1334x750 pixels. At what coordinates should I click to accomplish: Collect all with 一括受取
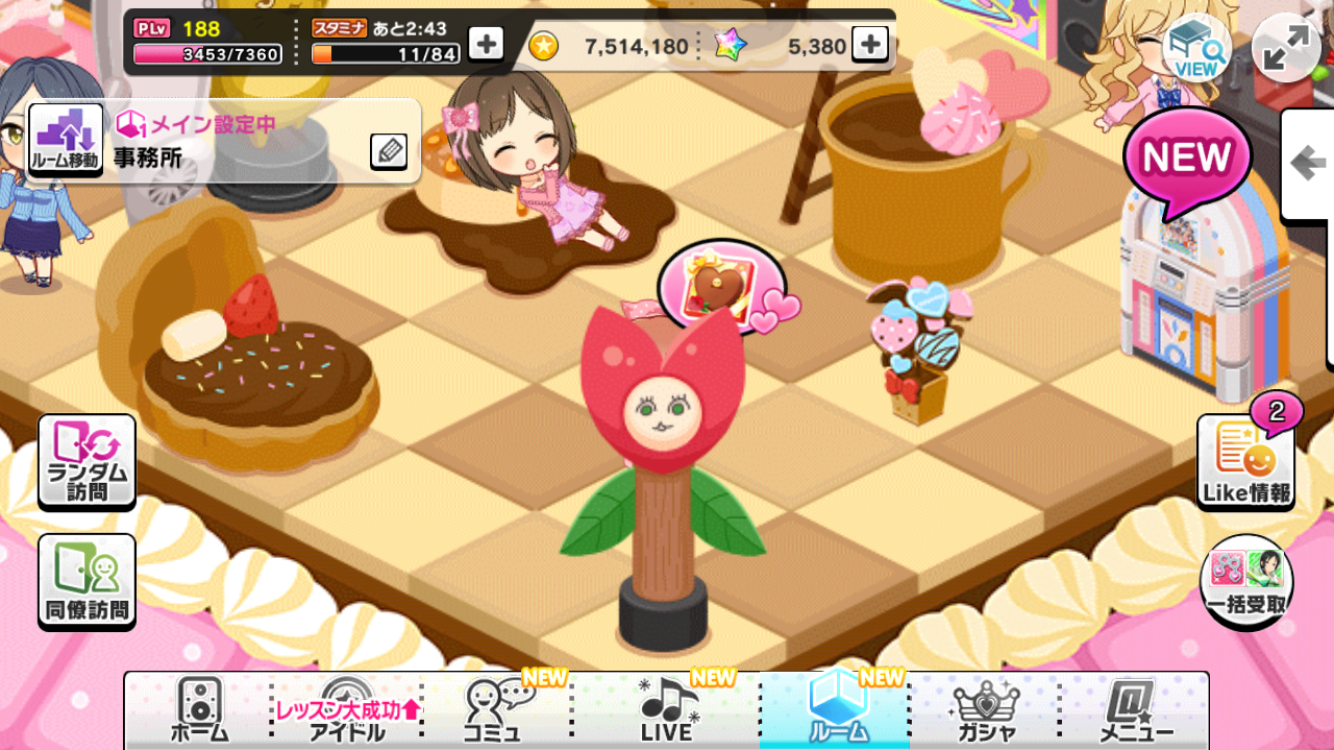pos(1246,582)
